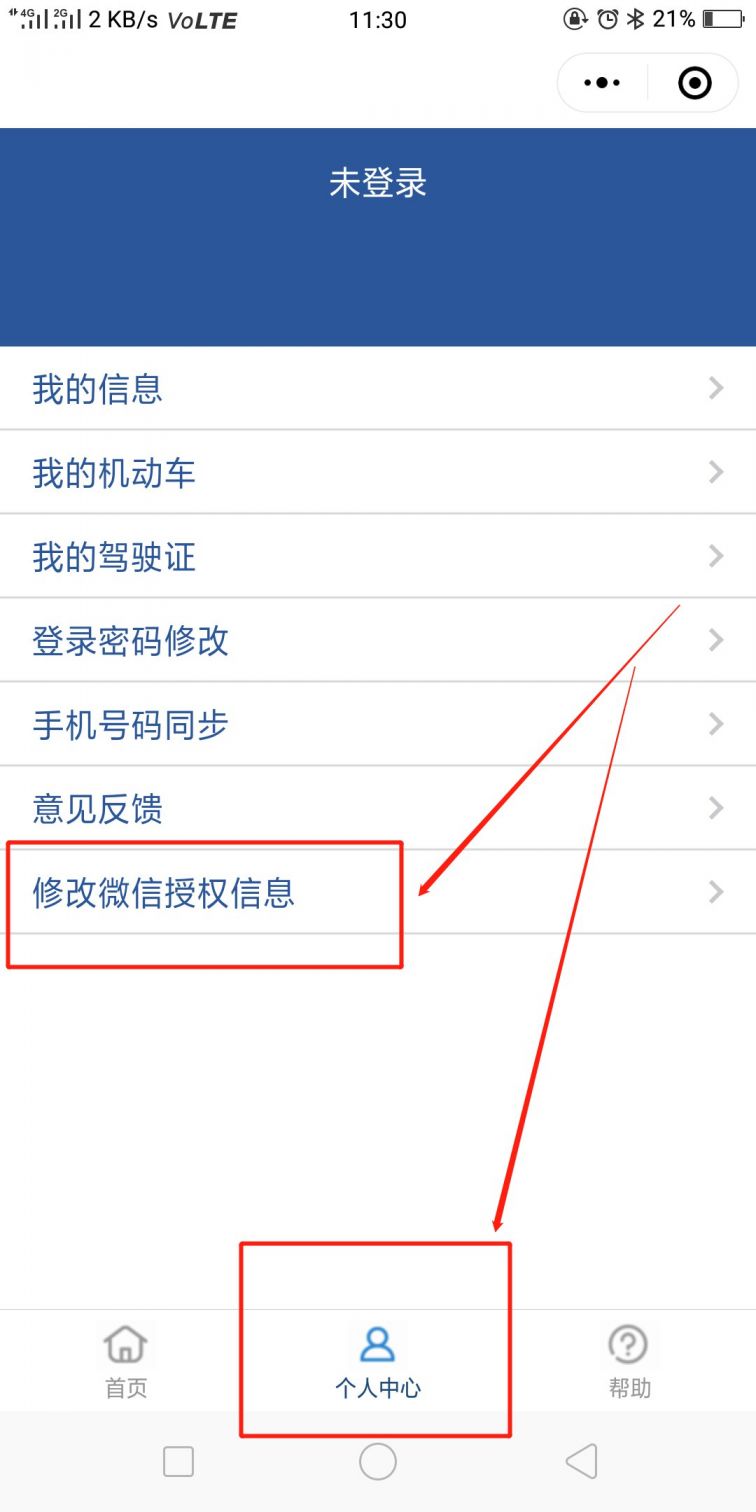Viewport: 756px width, 1512px height.
Task: Select 手机号码同步 option
Action: pyautogui.click(x=377, y=725)
